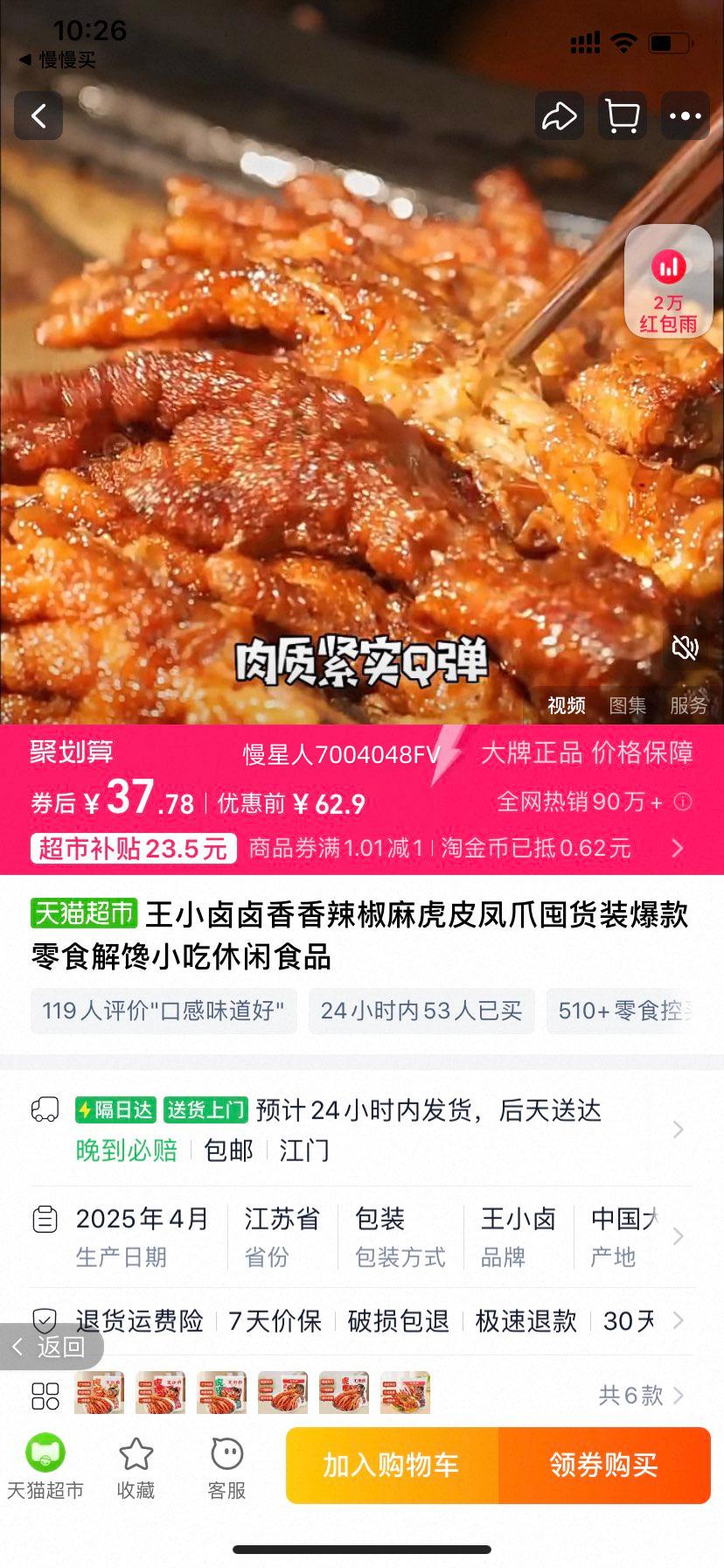Switch to the 服务 tab

pyautogui.click(x=688, y=705)
